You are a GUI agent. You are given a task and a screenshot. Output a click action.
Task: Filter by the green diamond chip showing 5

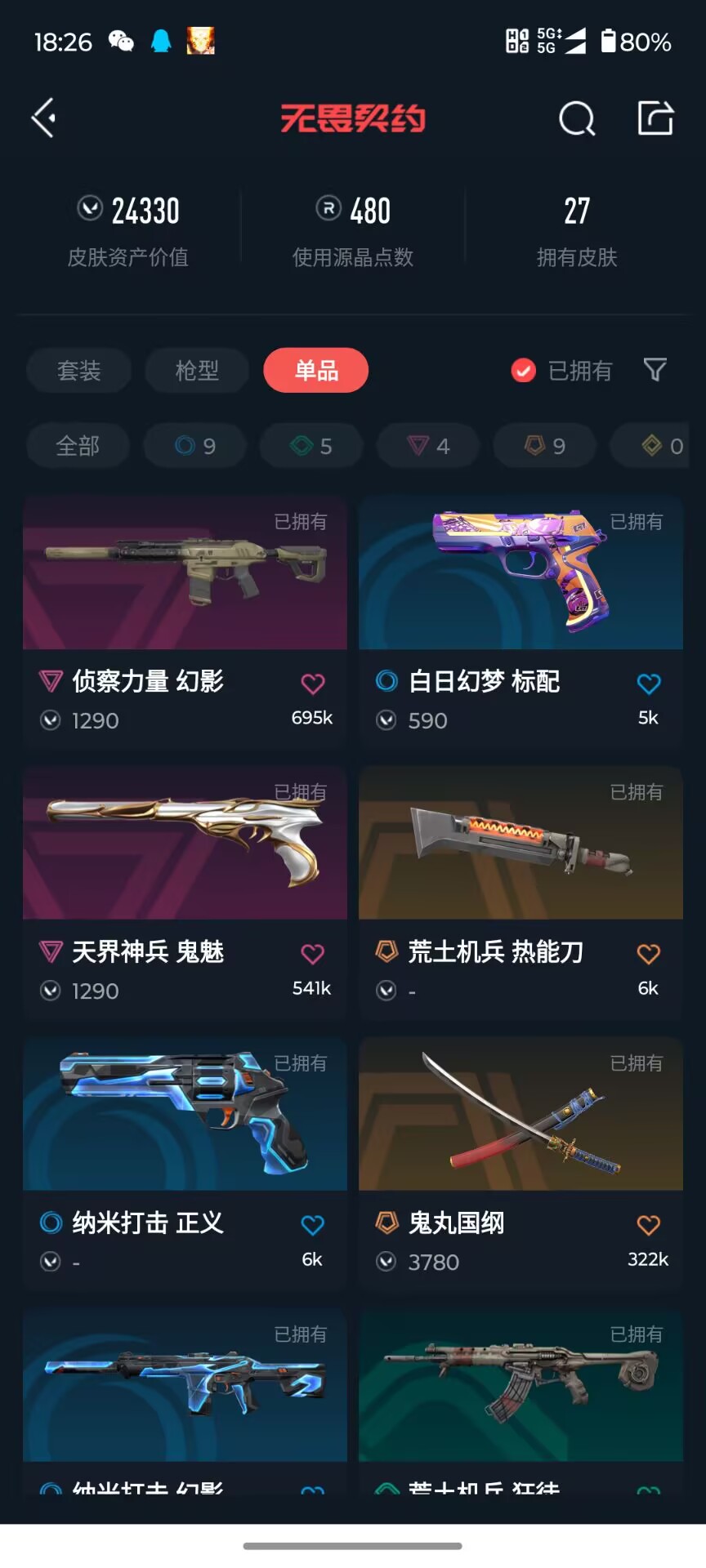click(311, 446)
